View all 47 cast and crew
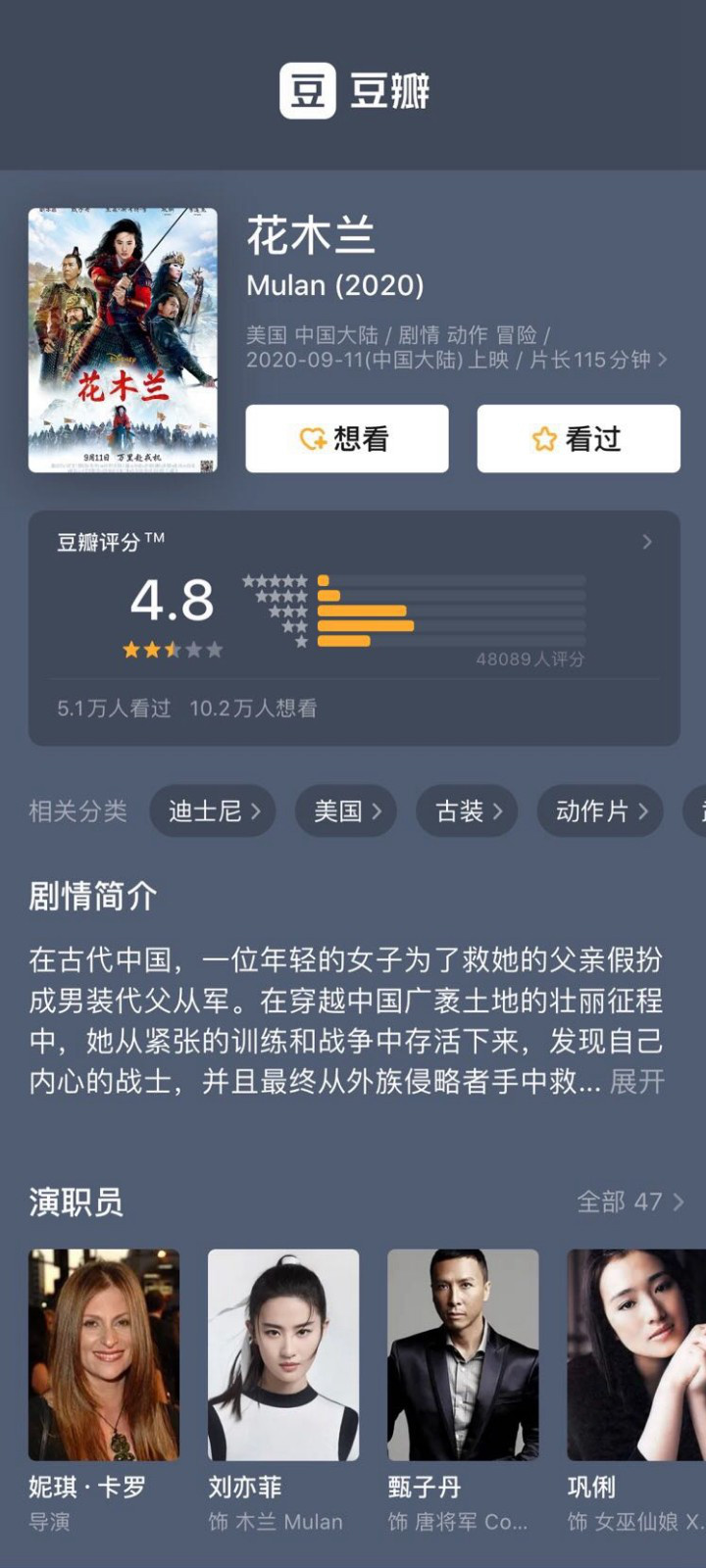Image resolution: width=706 pixels, height=1568 pixels. coord(629,1201)
